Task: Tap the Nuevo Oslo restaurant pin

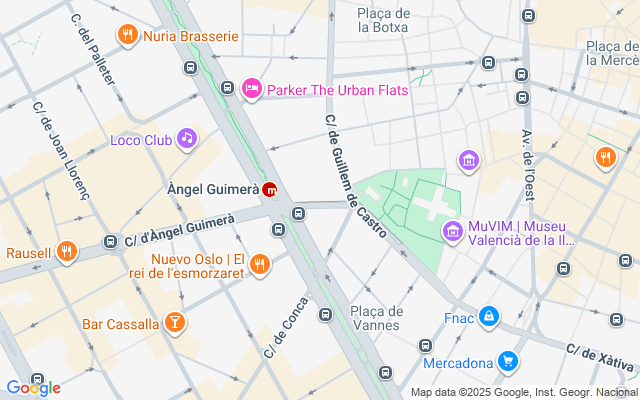Action: point(259,264)
